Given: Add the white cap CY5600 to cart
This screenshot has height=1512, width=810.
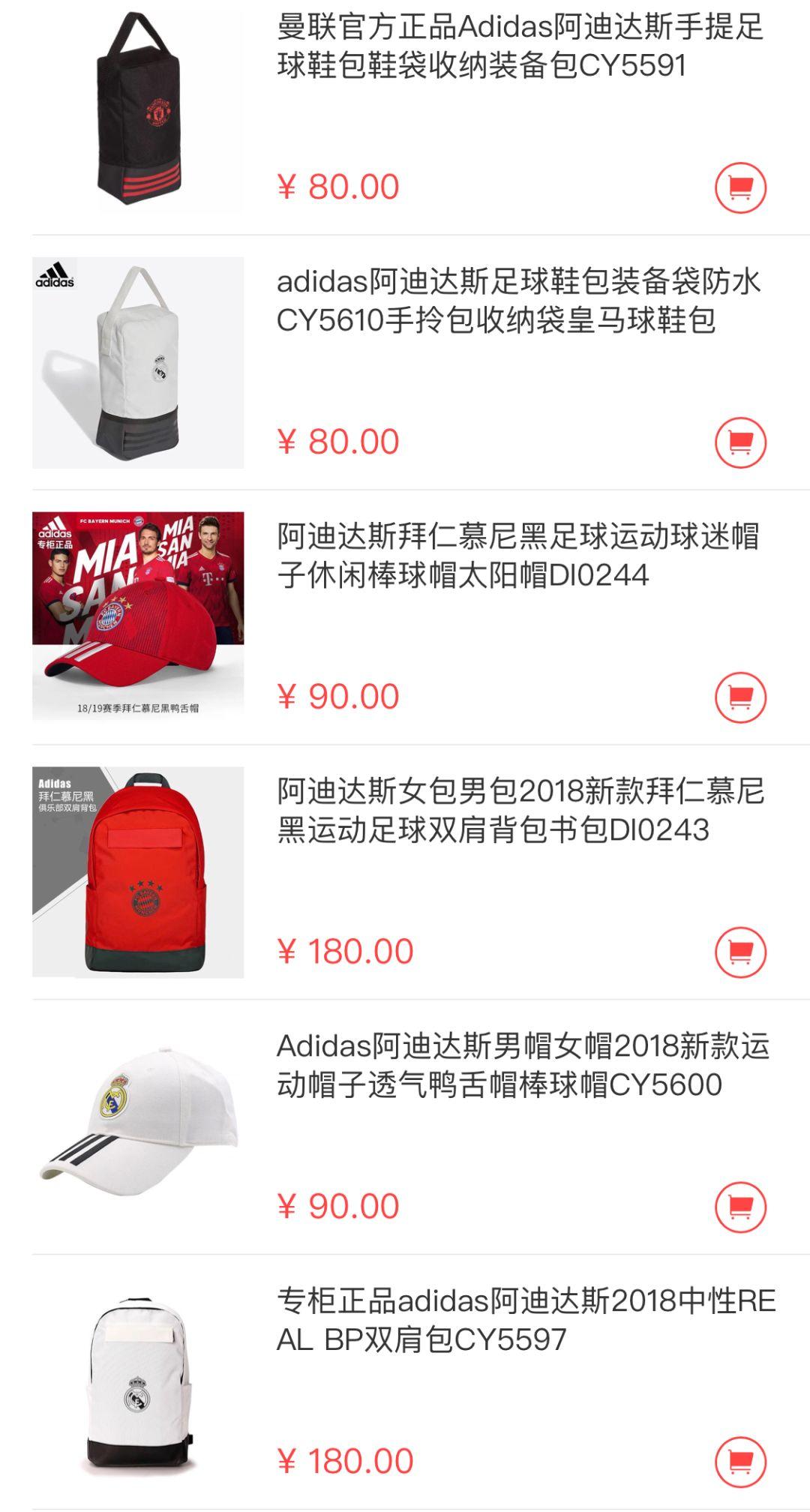Looking at the screenshot, I should [740, 1207].
